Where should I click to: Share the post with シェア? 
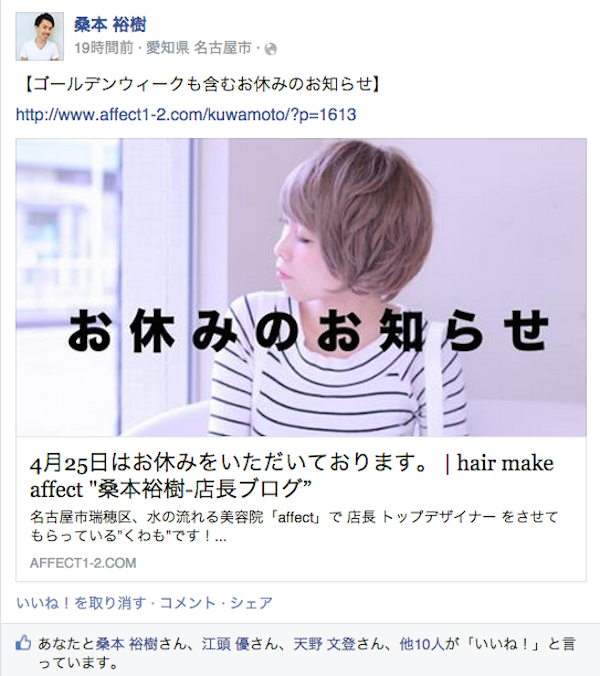[252, 603]
